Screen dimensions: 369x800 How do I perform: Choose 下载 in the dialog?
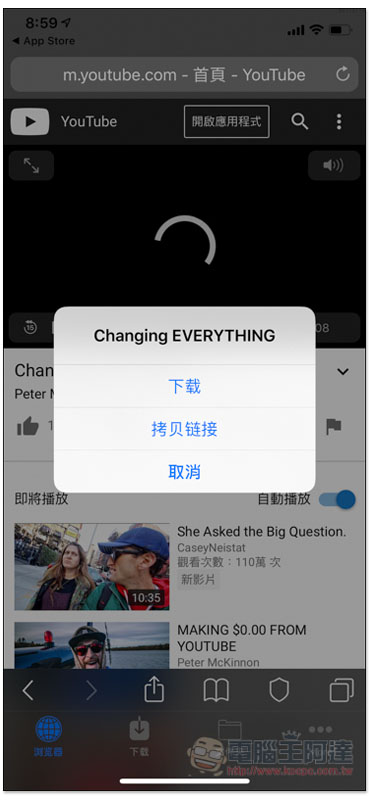point(184,386)
